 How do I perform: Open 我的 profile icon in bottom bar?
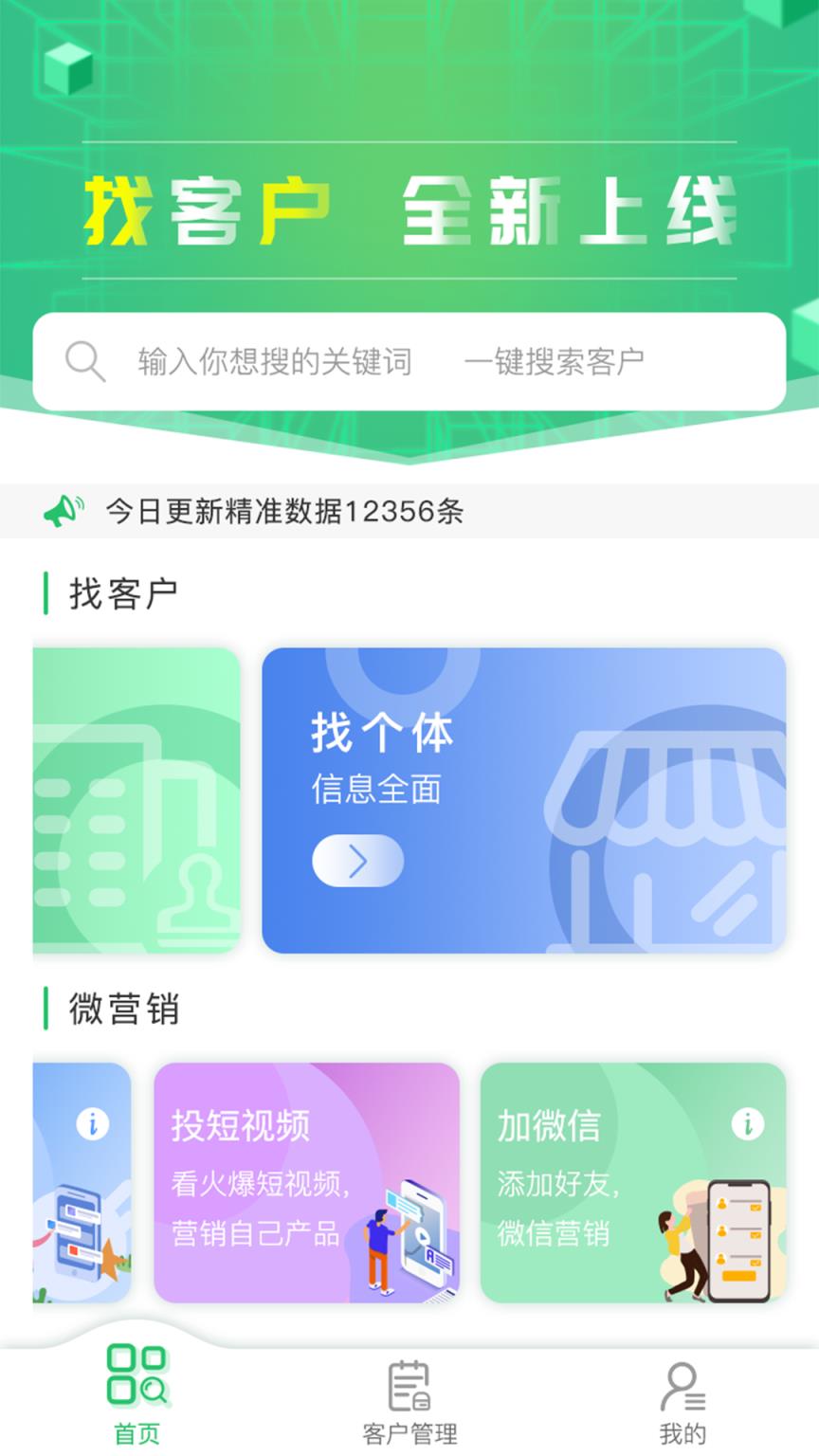coord(682,1387)
